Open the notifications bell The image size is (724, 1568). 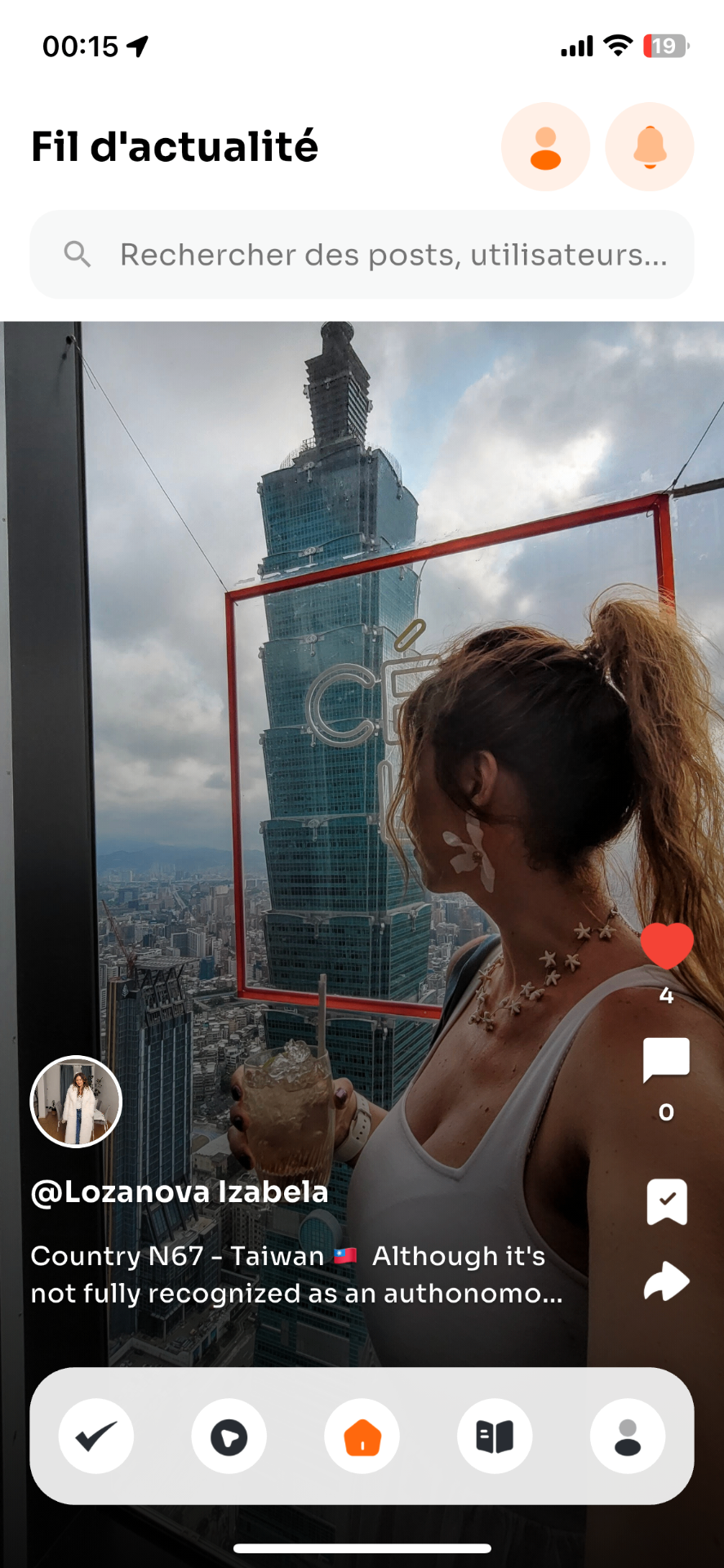tap(650, 147)
